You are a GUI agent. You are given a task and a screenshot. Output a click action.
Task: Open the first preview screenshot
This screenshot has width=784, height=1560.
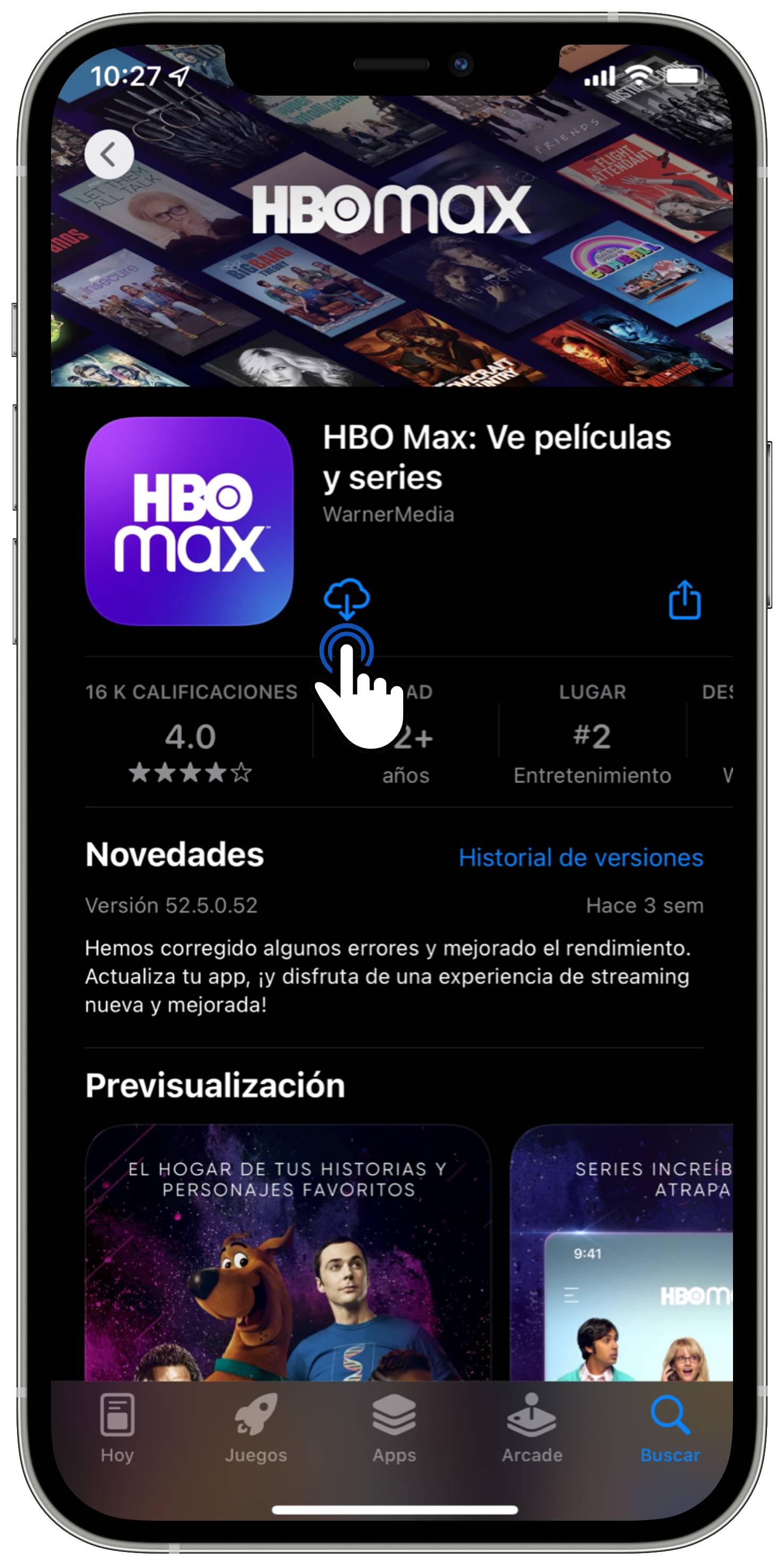[x=287, y=1253]
